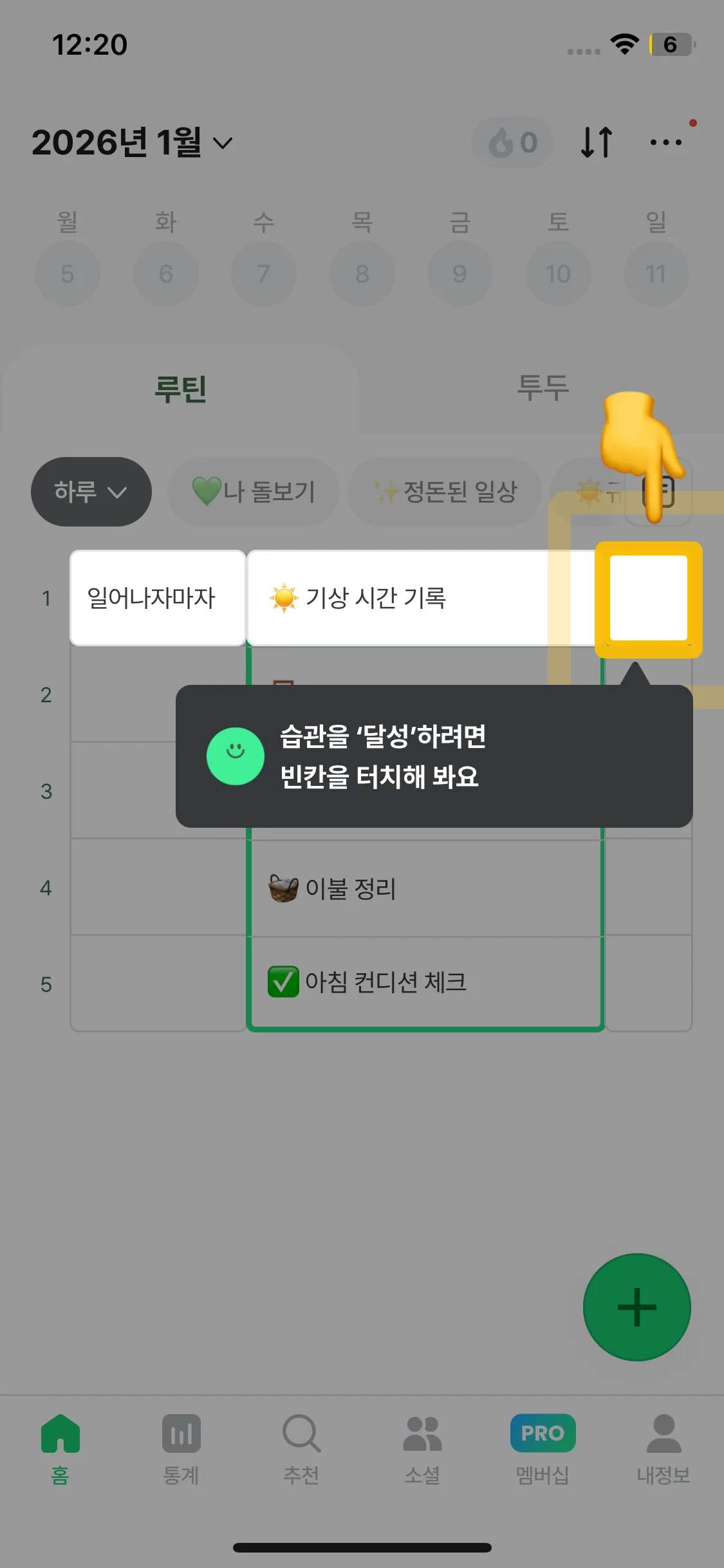This screenshot has width=724, height=1568.
Task: Open the 아침 컨디션 체크 routine
Action: [x=425, y=982]
